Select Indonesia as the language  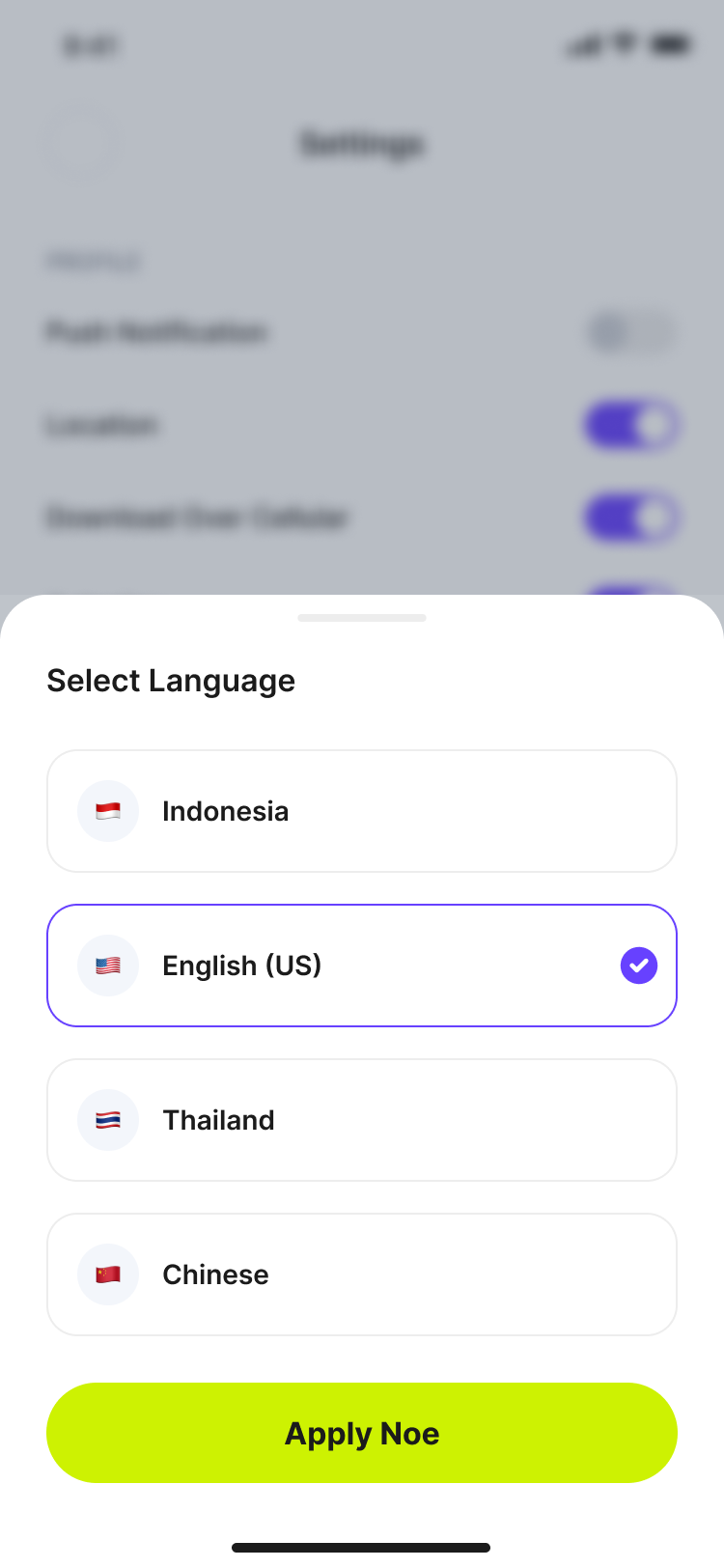[362, 811]
